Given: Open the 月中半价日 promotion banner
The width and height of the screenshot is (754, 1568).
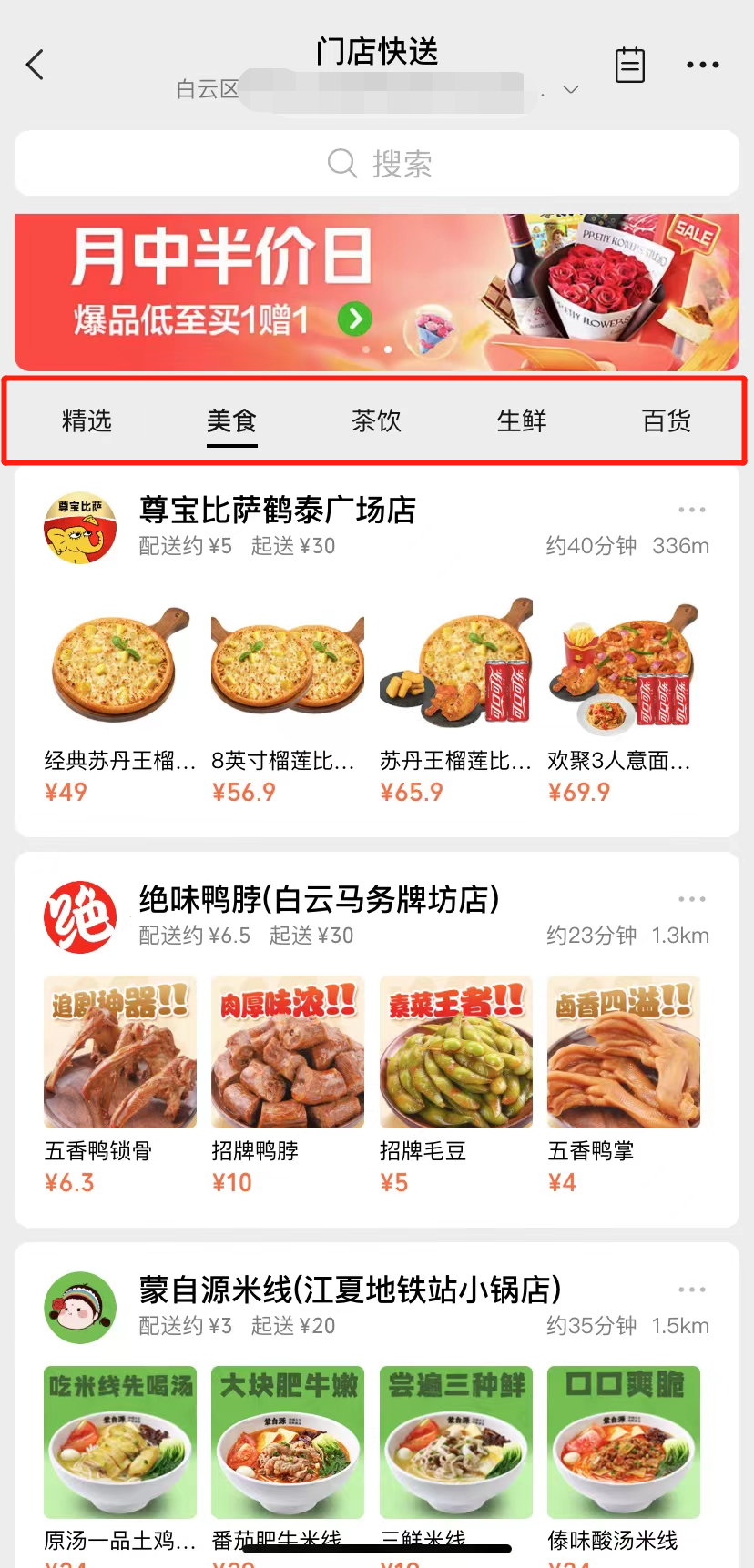Looking at the screenshot, I should point(377,292).
